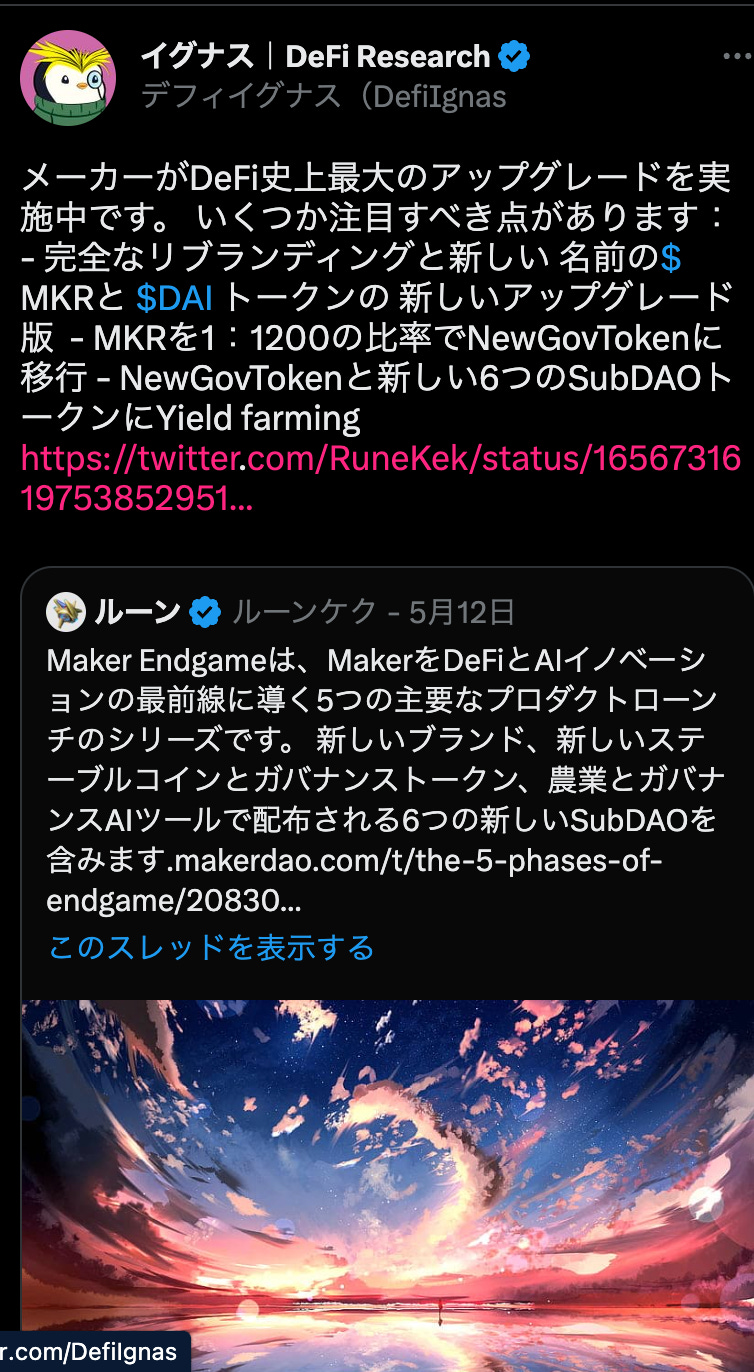754x1372 pixels.
Task: Open the twitter.com/RuneKek status link
Action: pos(380,459)
